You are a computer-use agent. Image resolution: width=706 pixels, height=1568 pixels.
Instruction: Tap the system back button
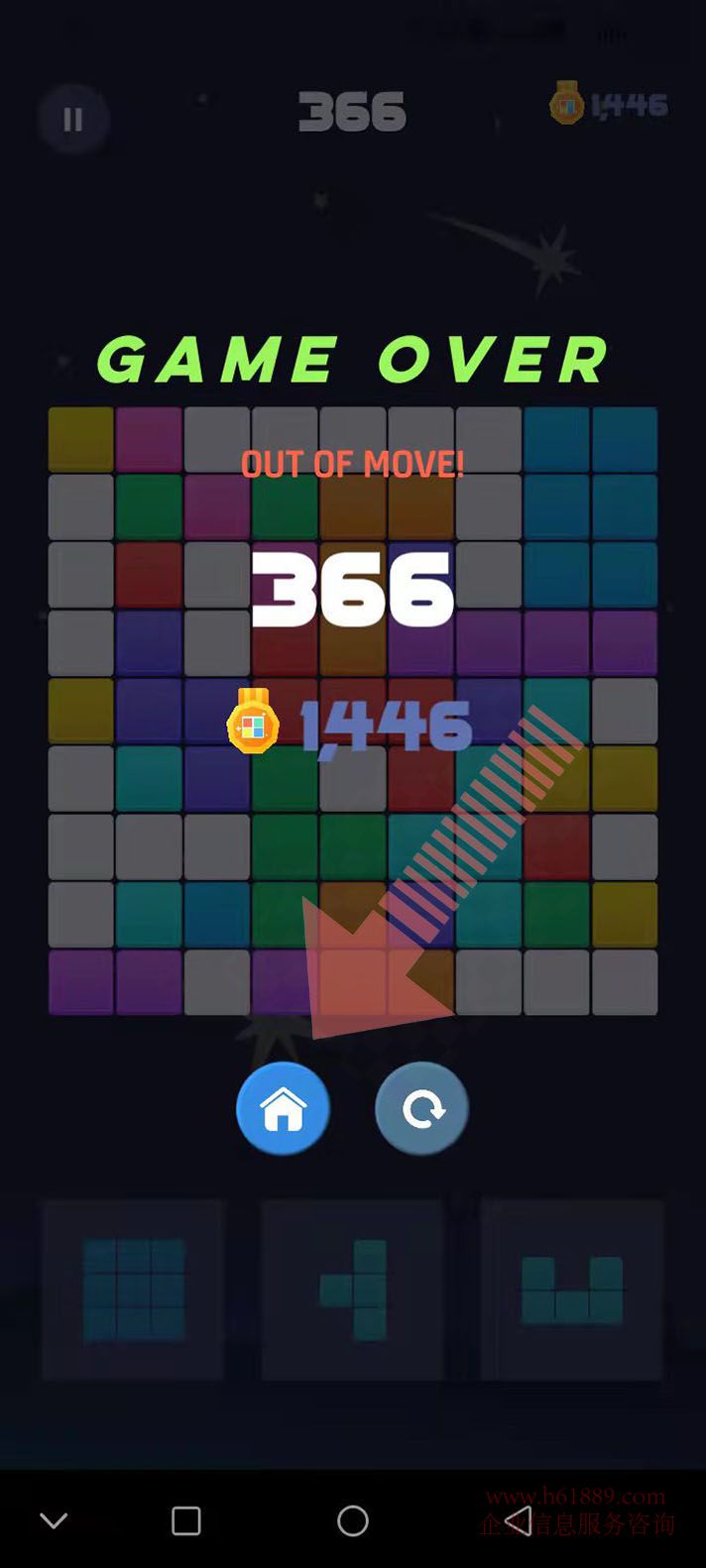pos(518,1520)
